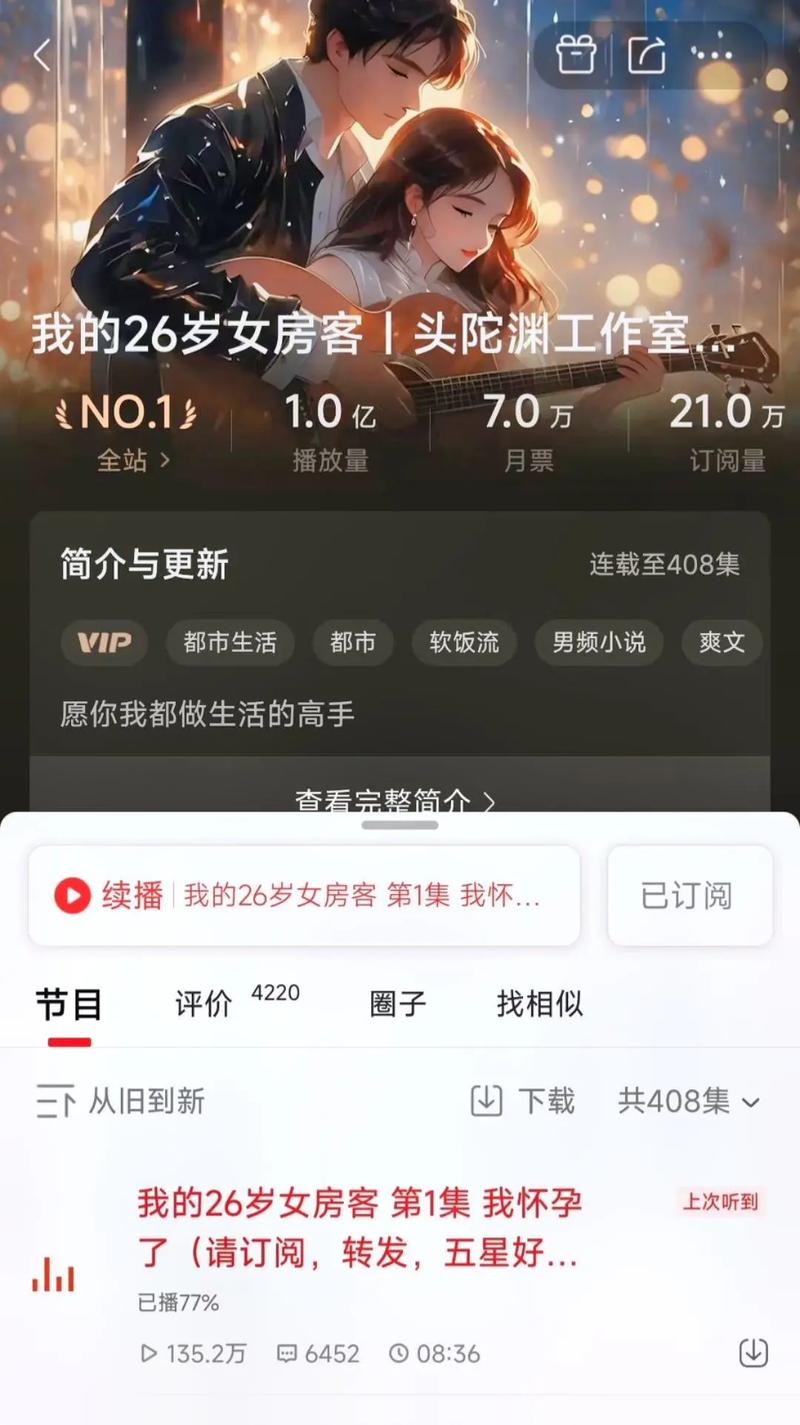Tap the share icon in the header
Viewport: 800px width, 1425px height.
tap(645, 57)
